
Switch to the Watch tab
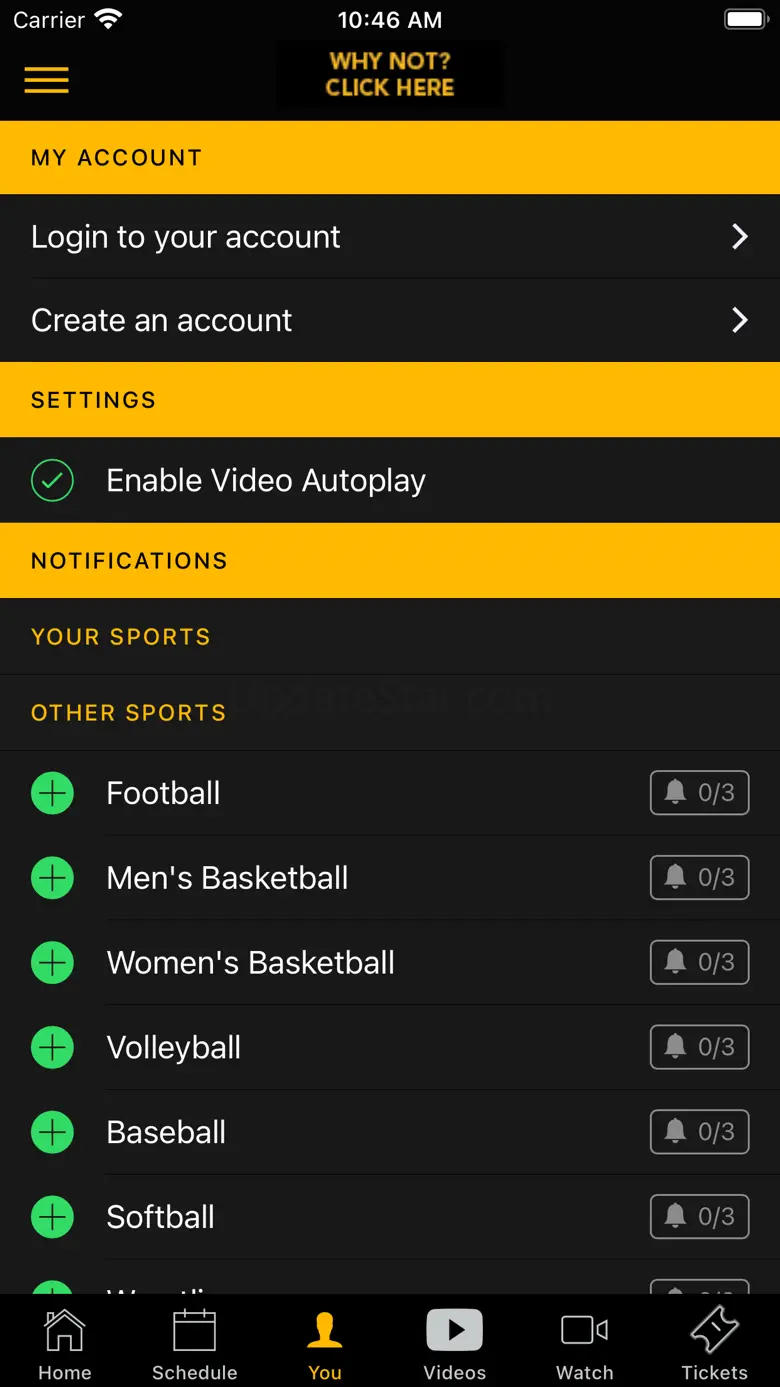585,1344
